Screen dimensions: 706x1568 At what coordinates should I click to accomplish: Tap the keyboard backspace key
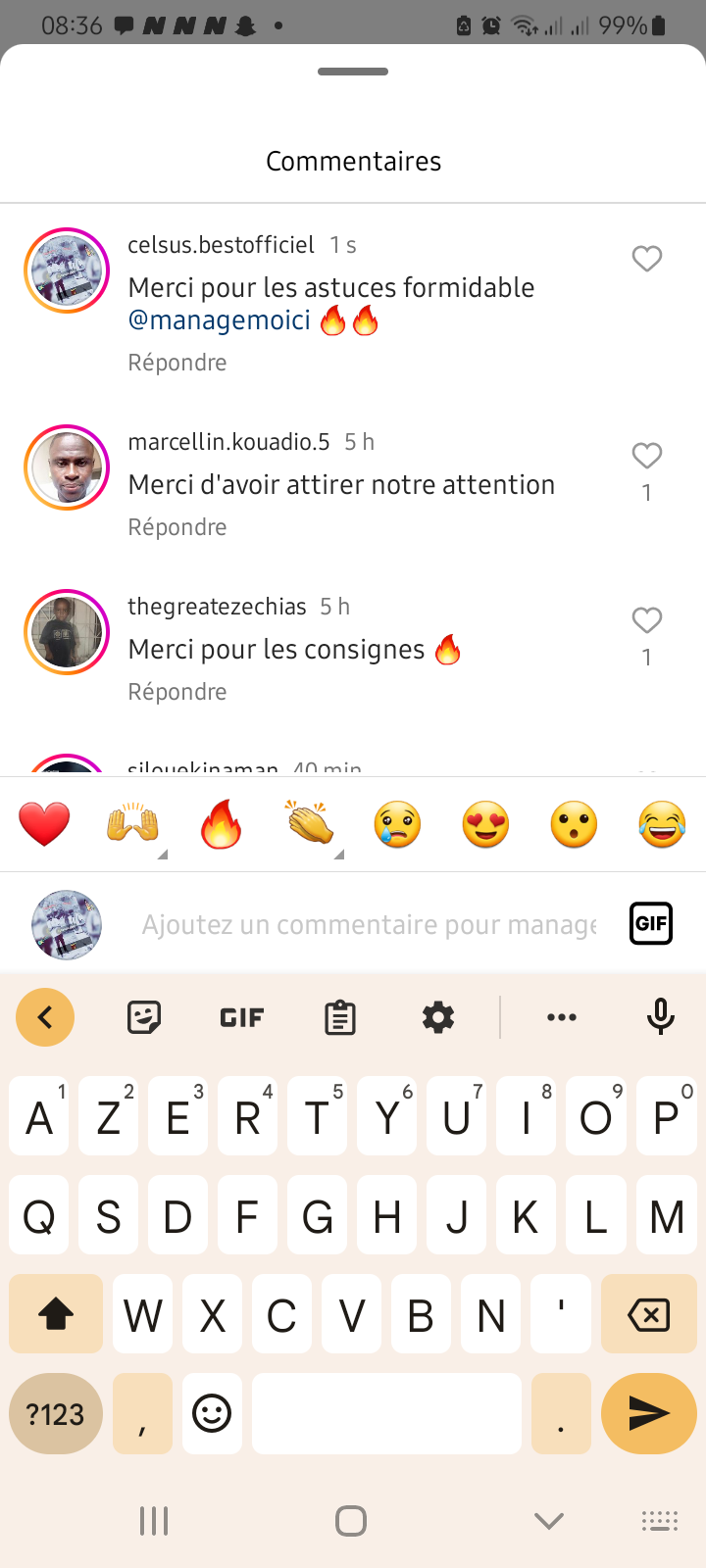coord(648,1314)
